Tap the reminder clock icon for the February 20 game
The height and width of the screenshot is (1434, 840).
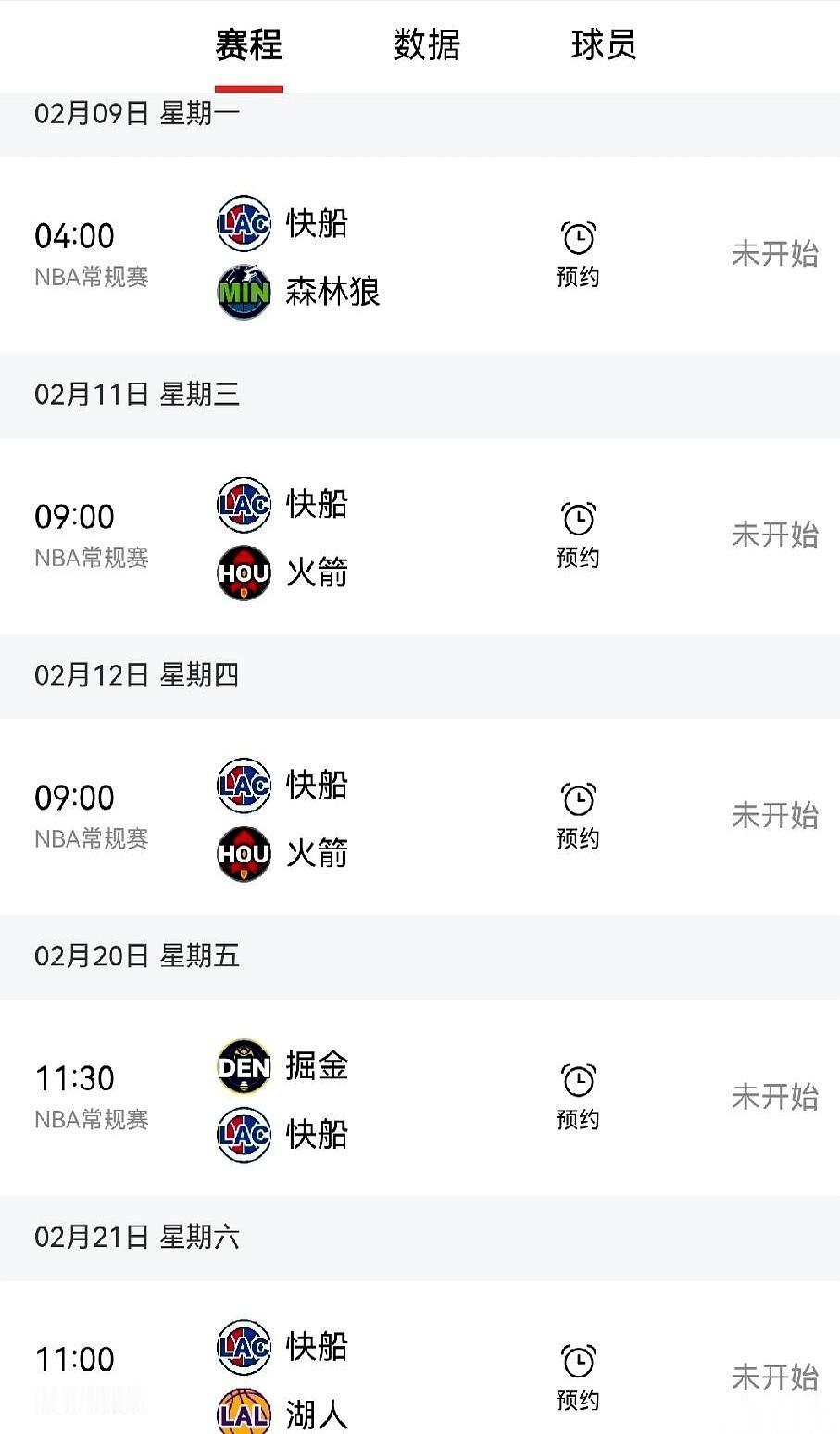[x=577, y=1077]
